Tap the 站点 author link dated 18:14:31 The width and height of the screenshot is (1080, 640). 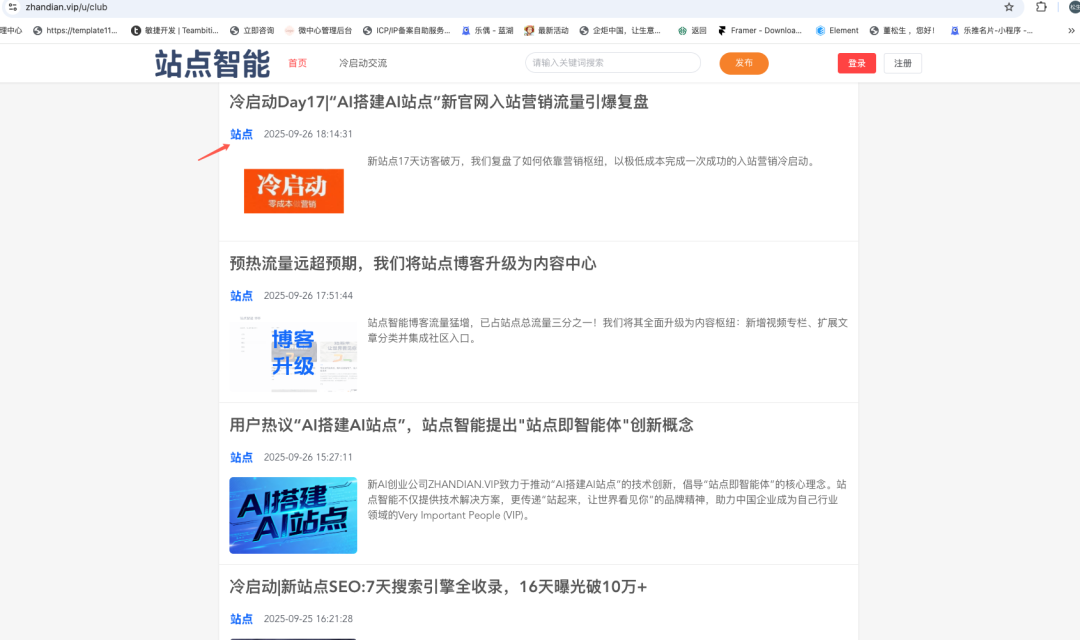point(241,134)
